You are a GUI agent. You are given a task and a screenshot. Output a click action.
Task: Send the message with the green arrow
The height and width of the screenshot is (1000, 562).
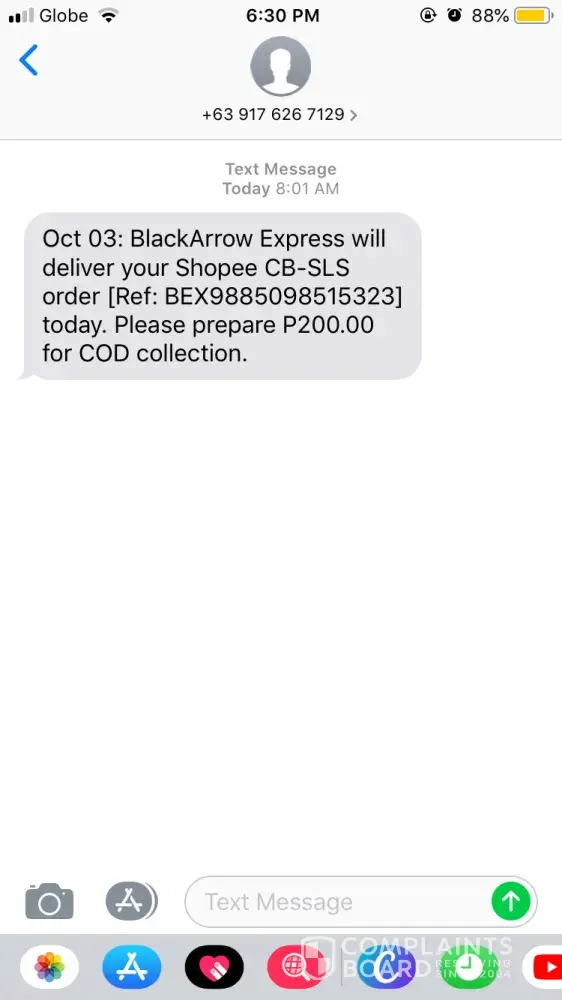(511, 902)
